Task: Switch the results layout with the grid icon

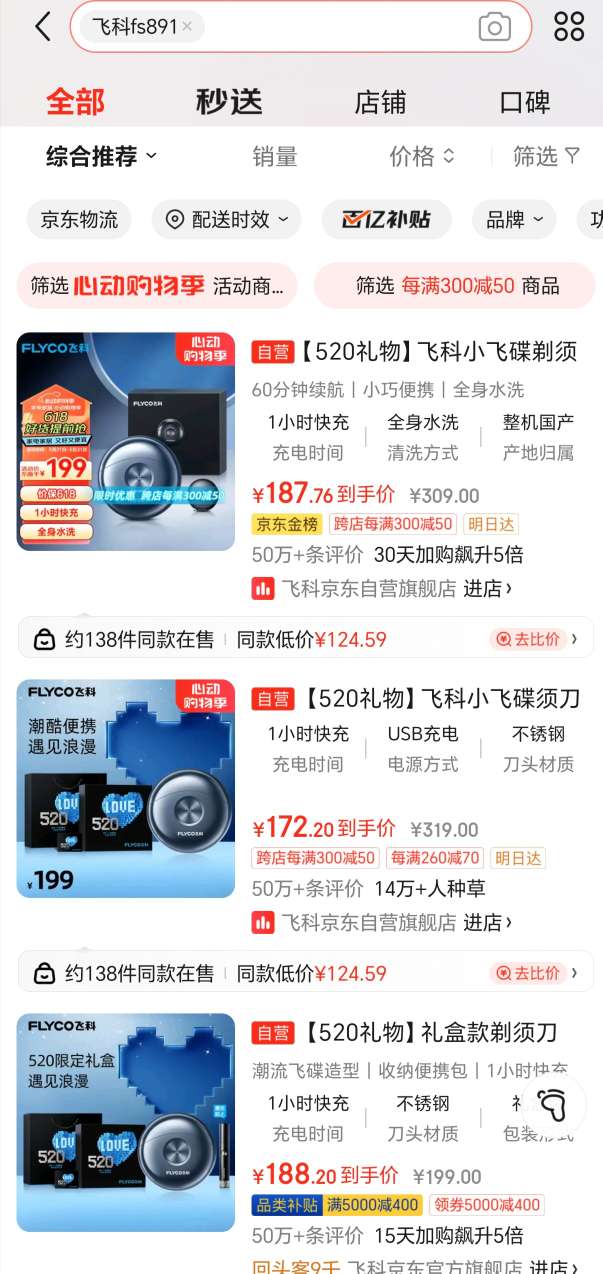Action: click(x=569, y=27)
